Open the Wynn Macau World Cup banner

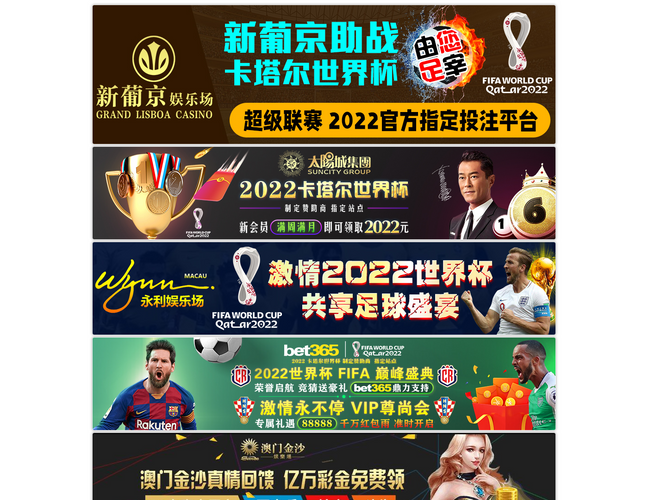[324, 288]
